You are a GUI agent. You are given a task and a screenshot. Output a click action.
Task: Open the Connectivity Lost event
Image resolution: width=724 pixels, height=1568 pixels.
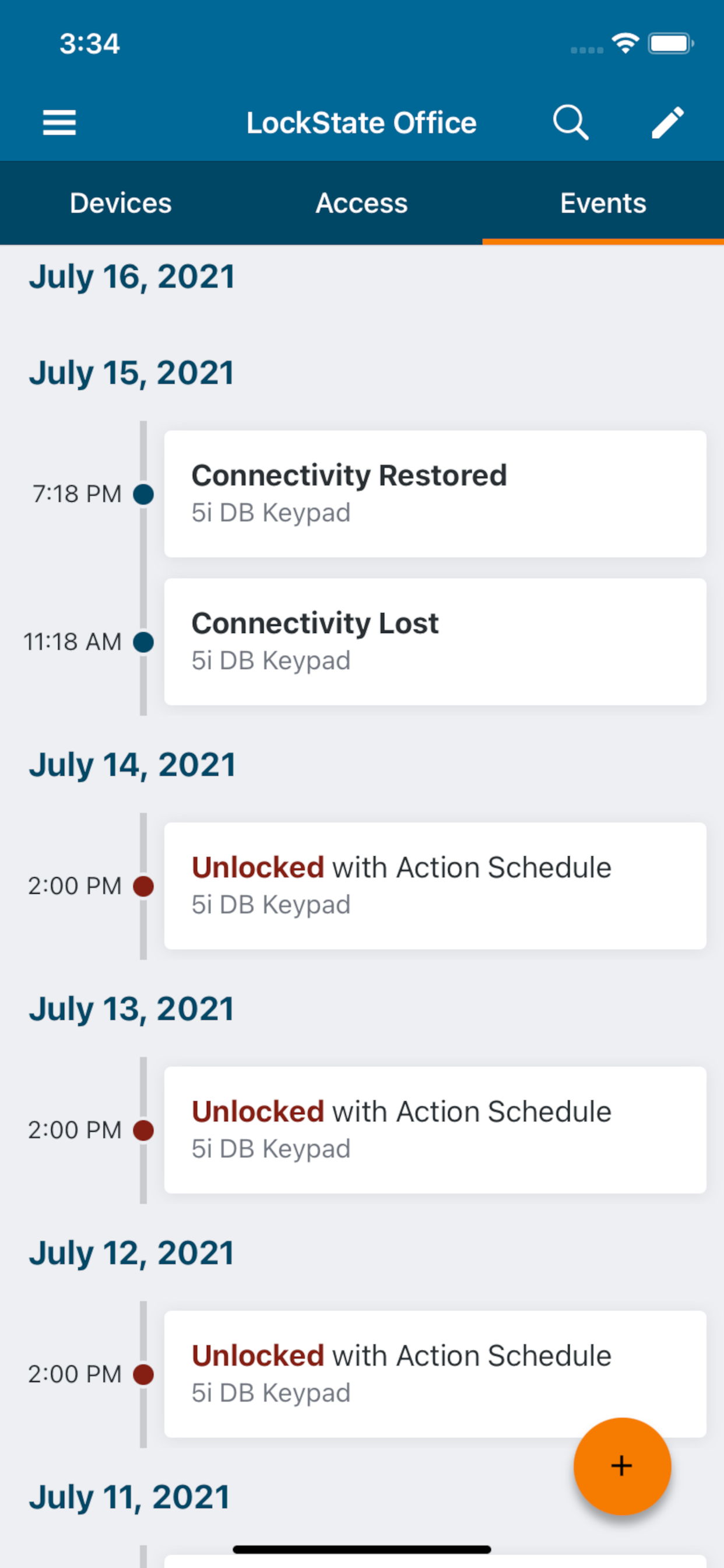coord(435,642)
